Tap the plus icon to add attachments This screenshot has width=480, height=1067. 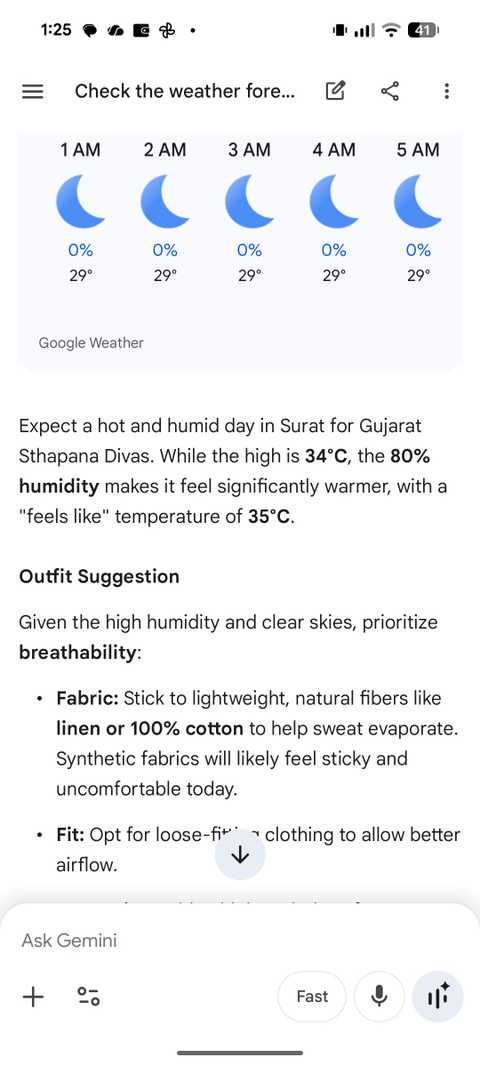[33, 997]
